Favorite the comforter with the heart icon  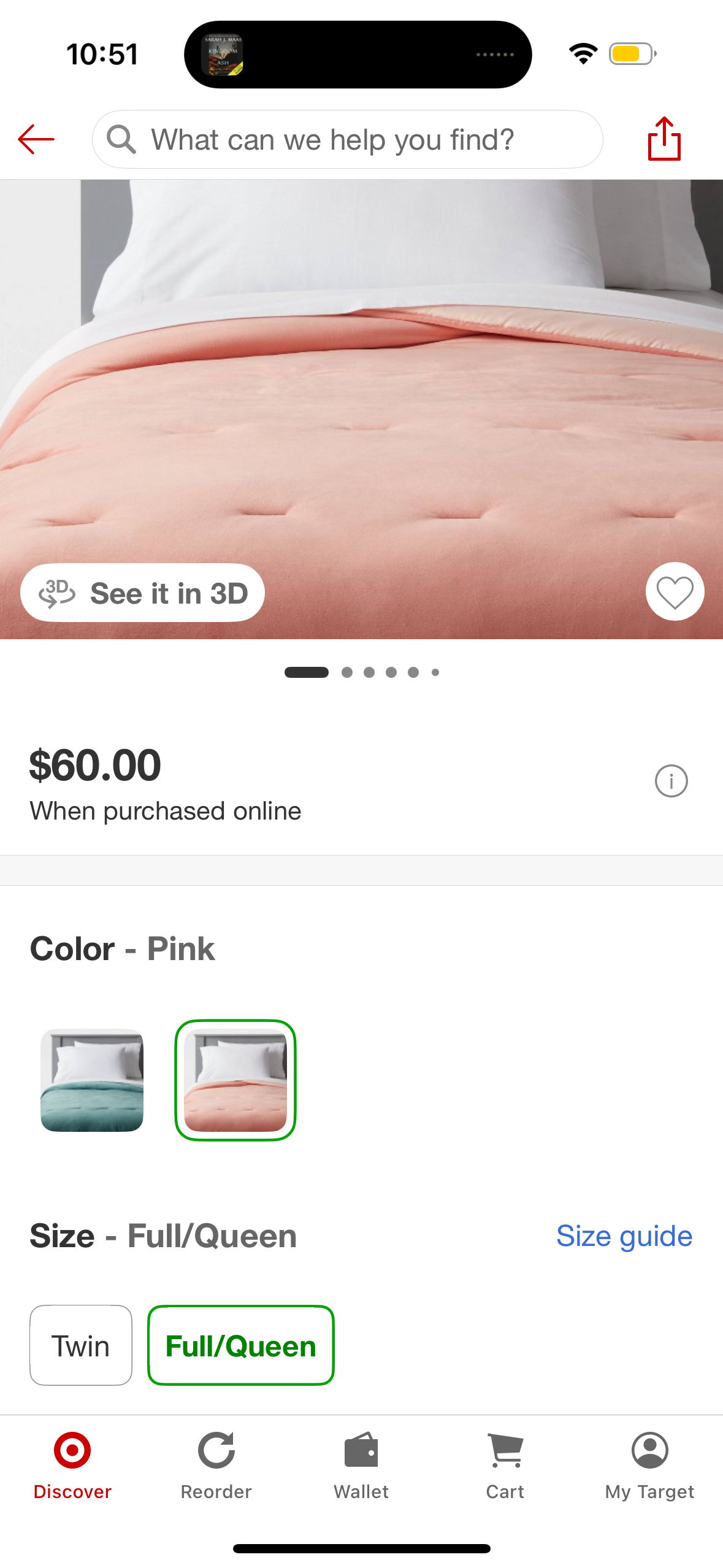[675, 592]
